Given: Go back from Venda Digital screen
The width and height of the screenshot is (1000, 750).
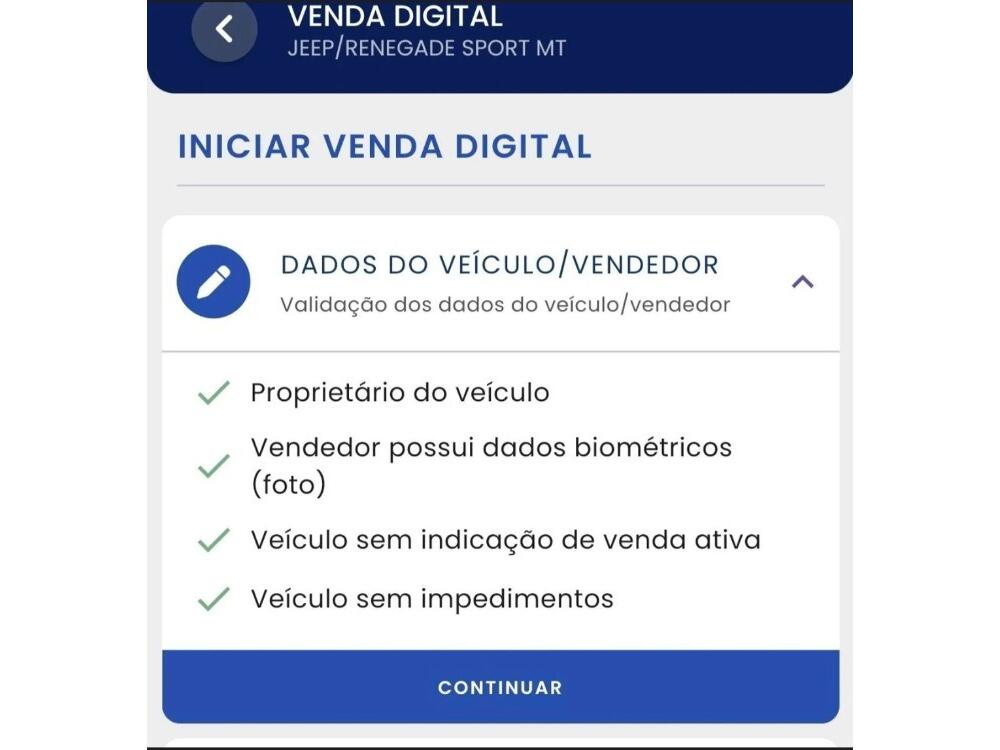Looking at the screenshot, I should point(224,30).
